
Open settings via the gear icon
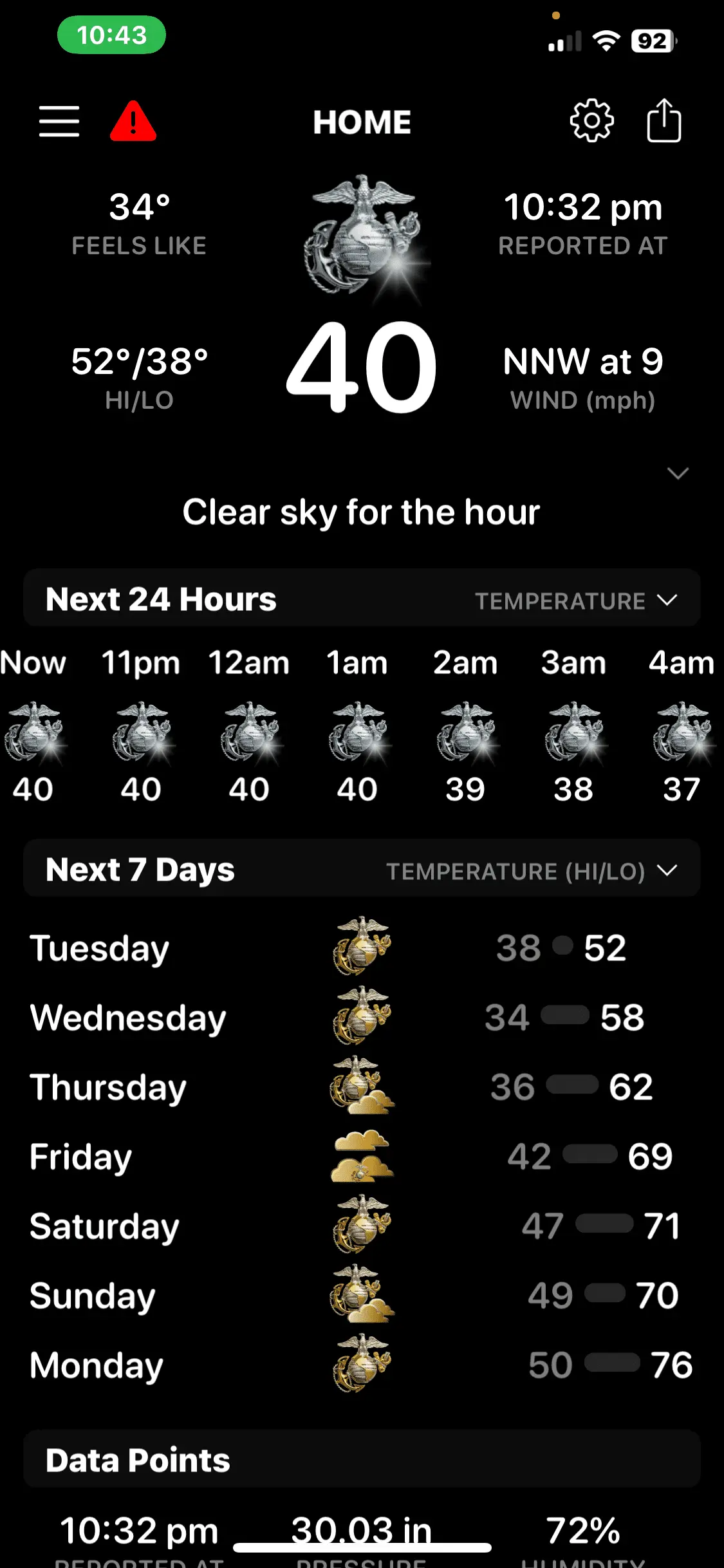tap(591, 121)
